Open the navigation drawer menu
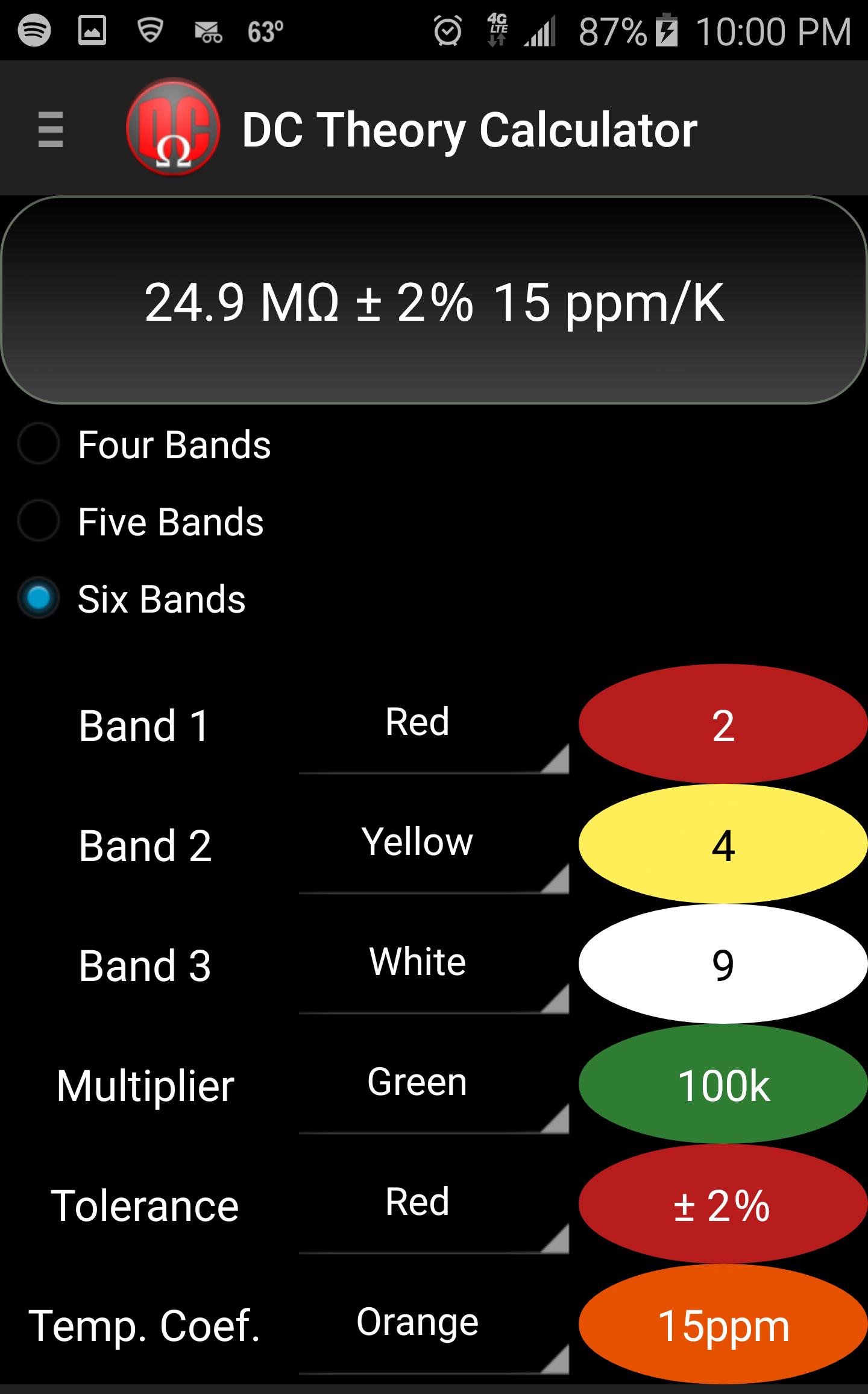The height and width of the screenshot is (1394, 868). (51, 129)
